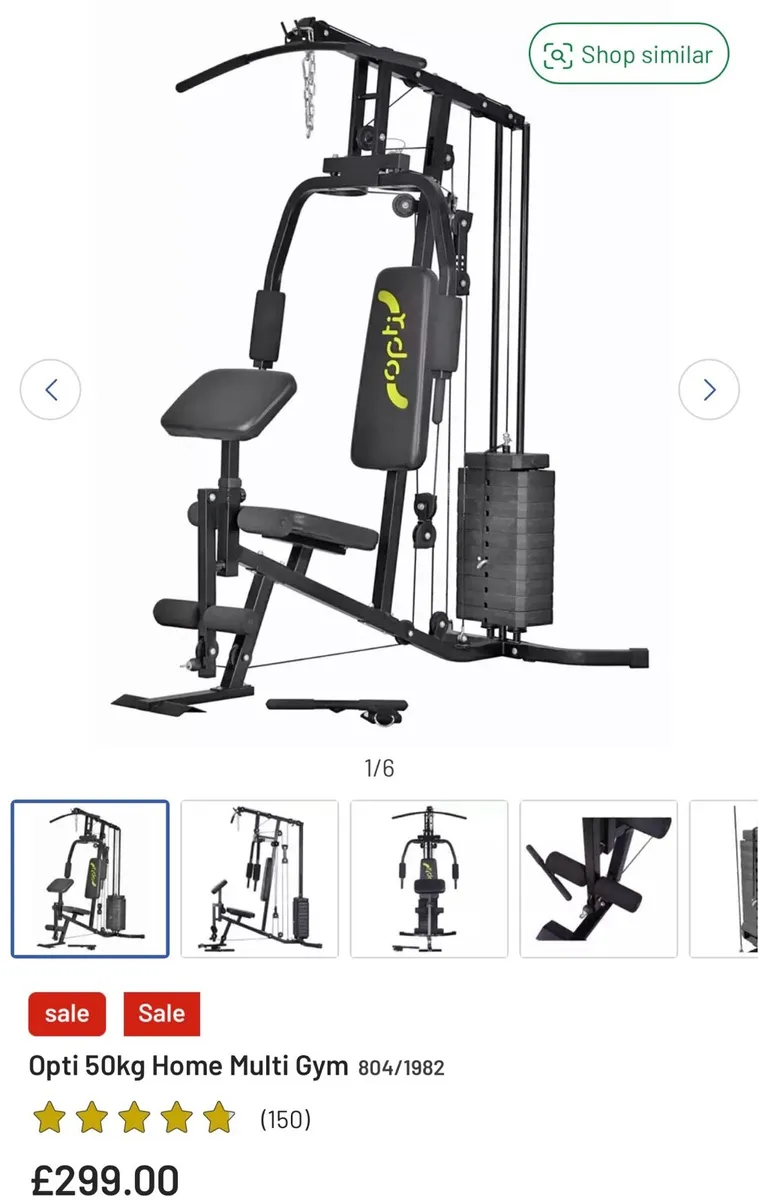The height and width of the screenshot is (1200, 759).
Task: Click the (150) reviews count link
Action: point(285,1121)
